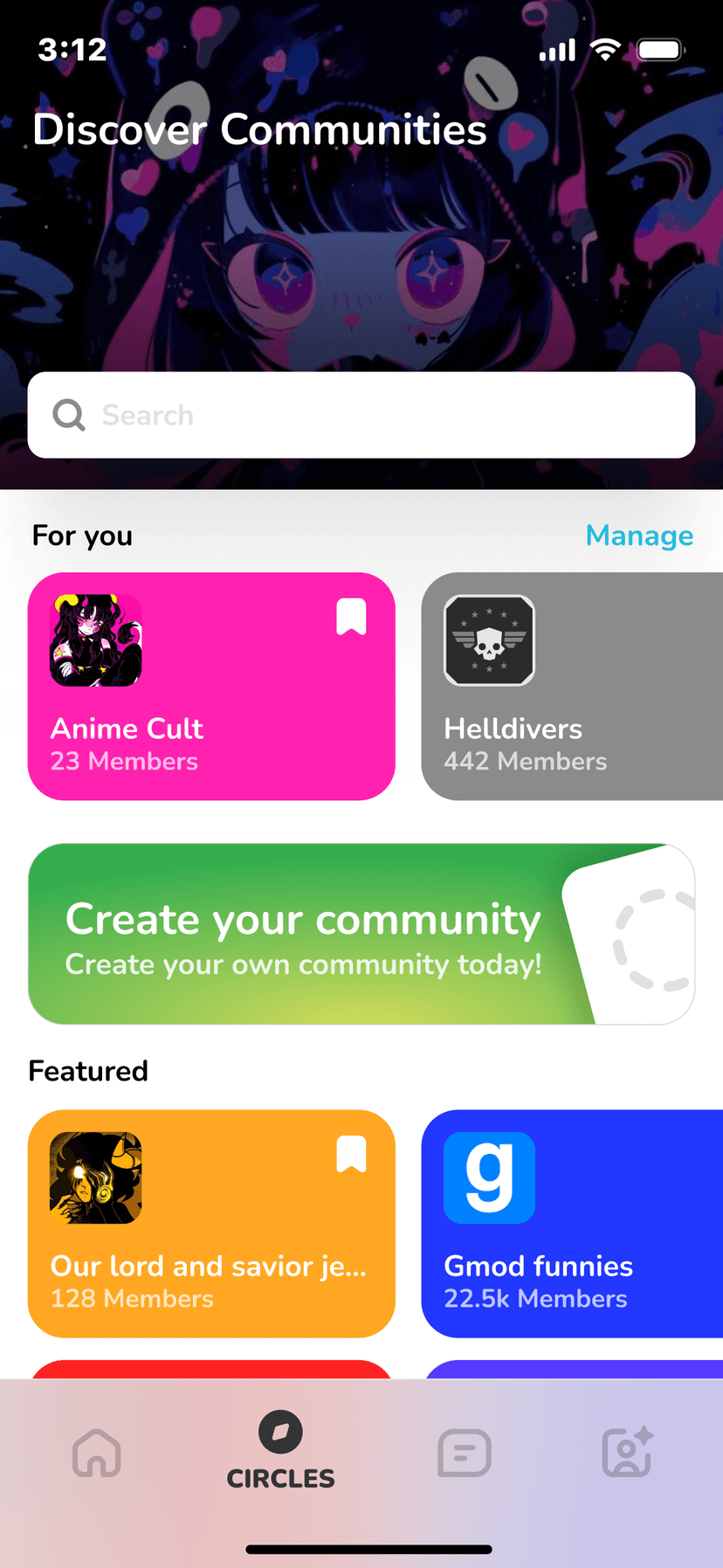Select the Circles tab
This screenshot has width=723, height=1568.
tap(280, 1451)
